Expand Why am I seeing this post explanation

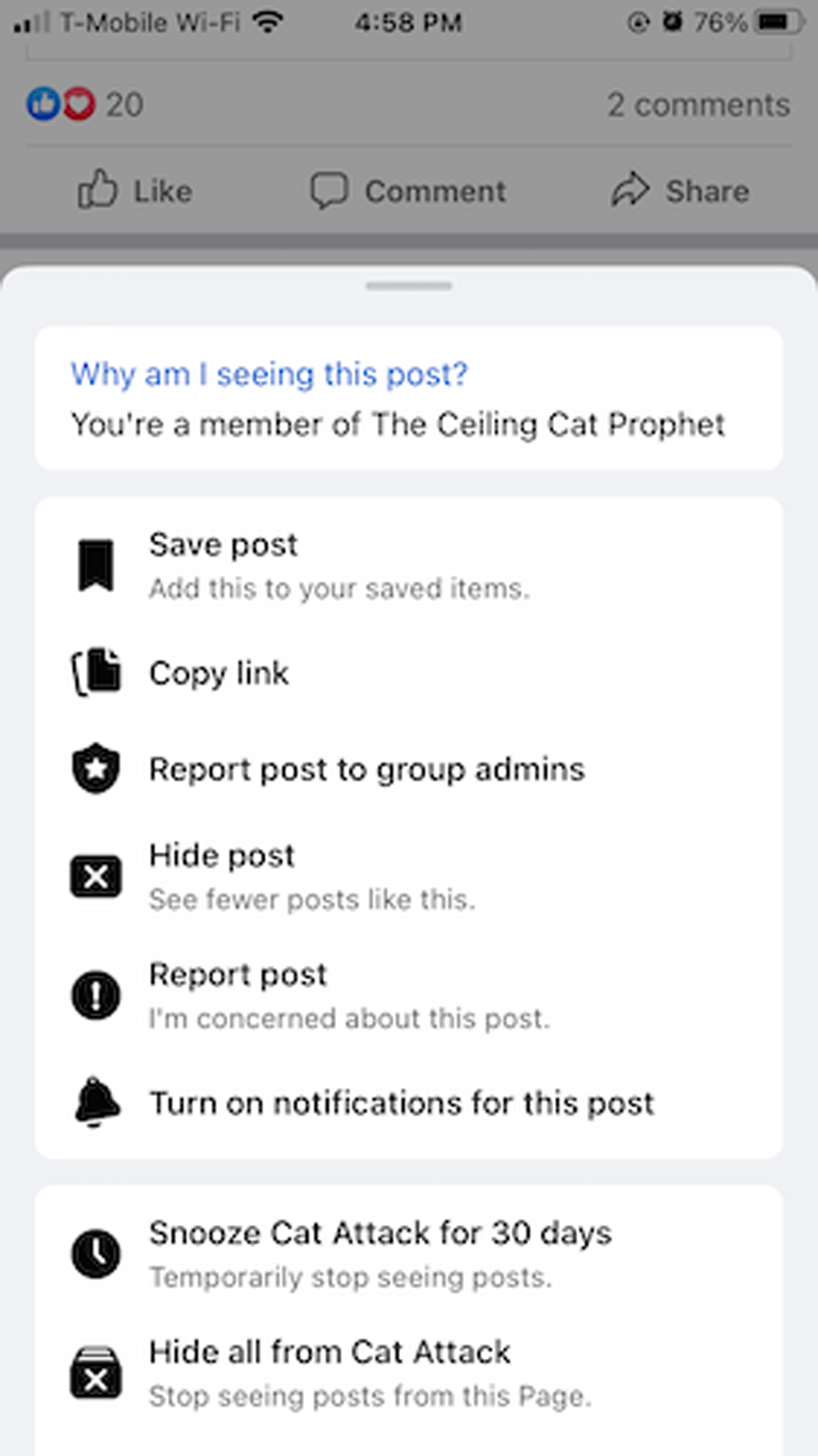tap(268, 374)
